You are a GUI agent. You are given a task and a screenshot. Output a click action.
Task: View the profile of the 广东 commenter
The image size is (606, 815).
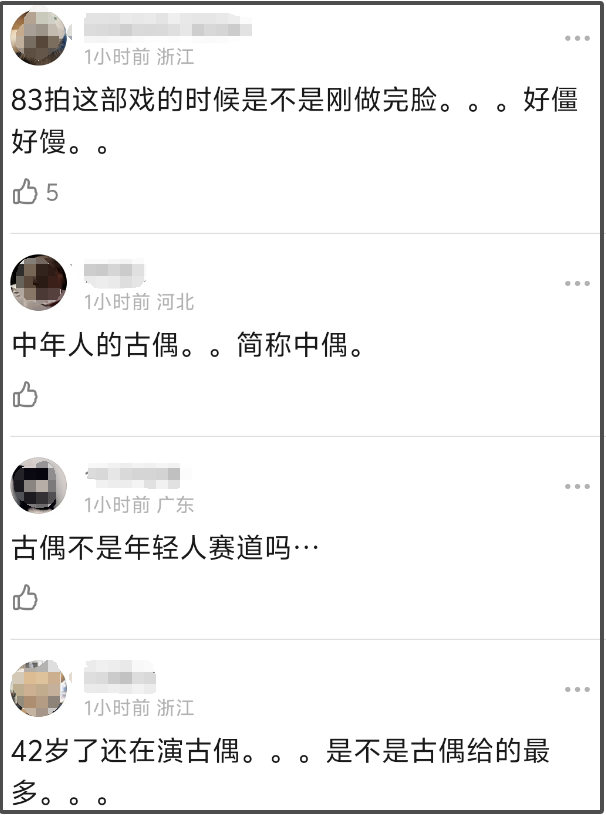point(39,487)
